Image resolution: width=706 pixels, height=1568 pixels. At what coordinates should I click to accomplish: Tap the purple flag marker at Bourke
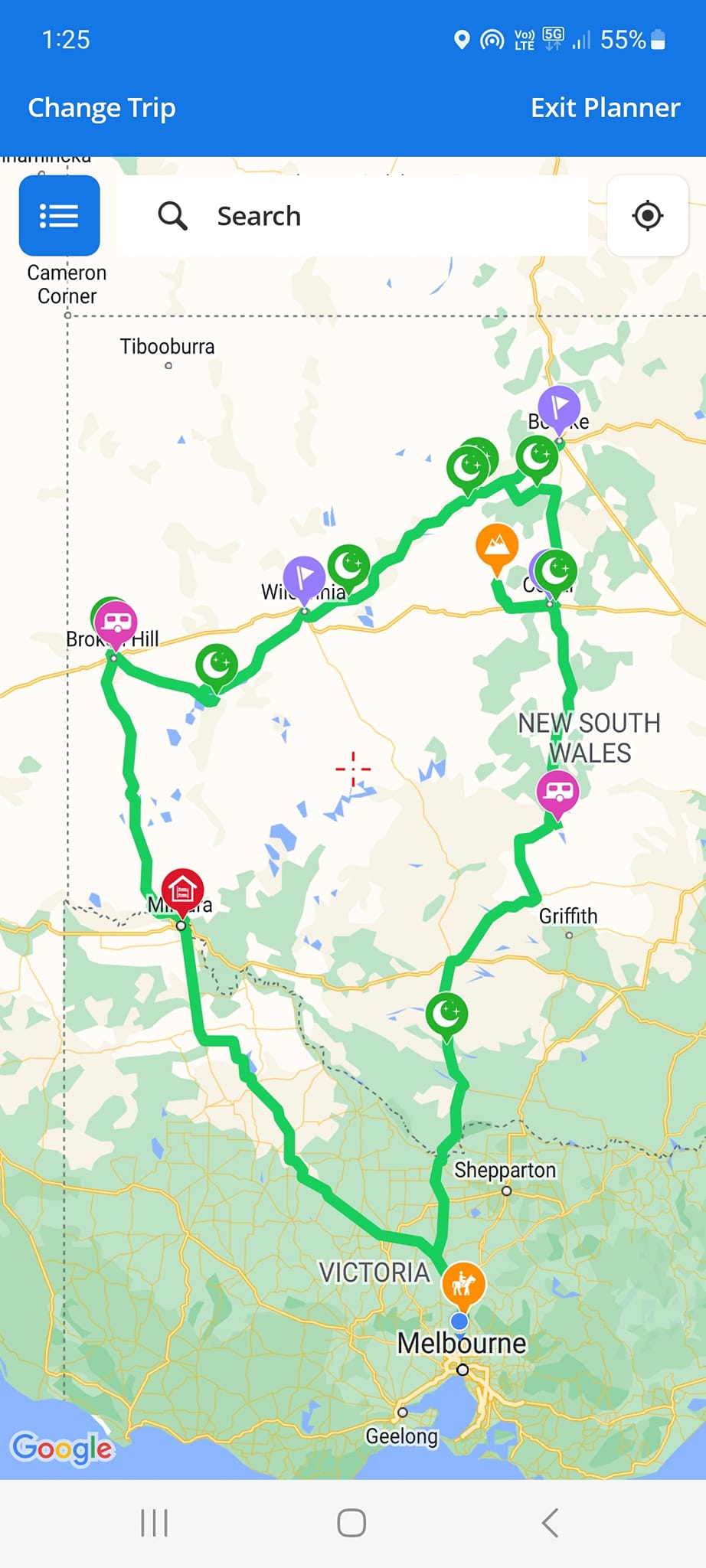pyautogui.click(x=559, y=406)
